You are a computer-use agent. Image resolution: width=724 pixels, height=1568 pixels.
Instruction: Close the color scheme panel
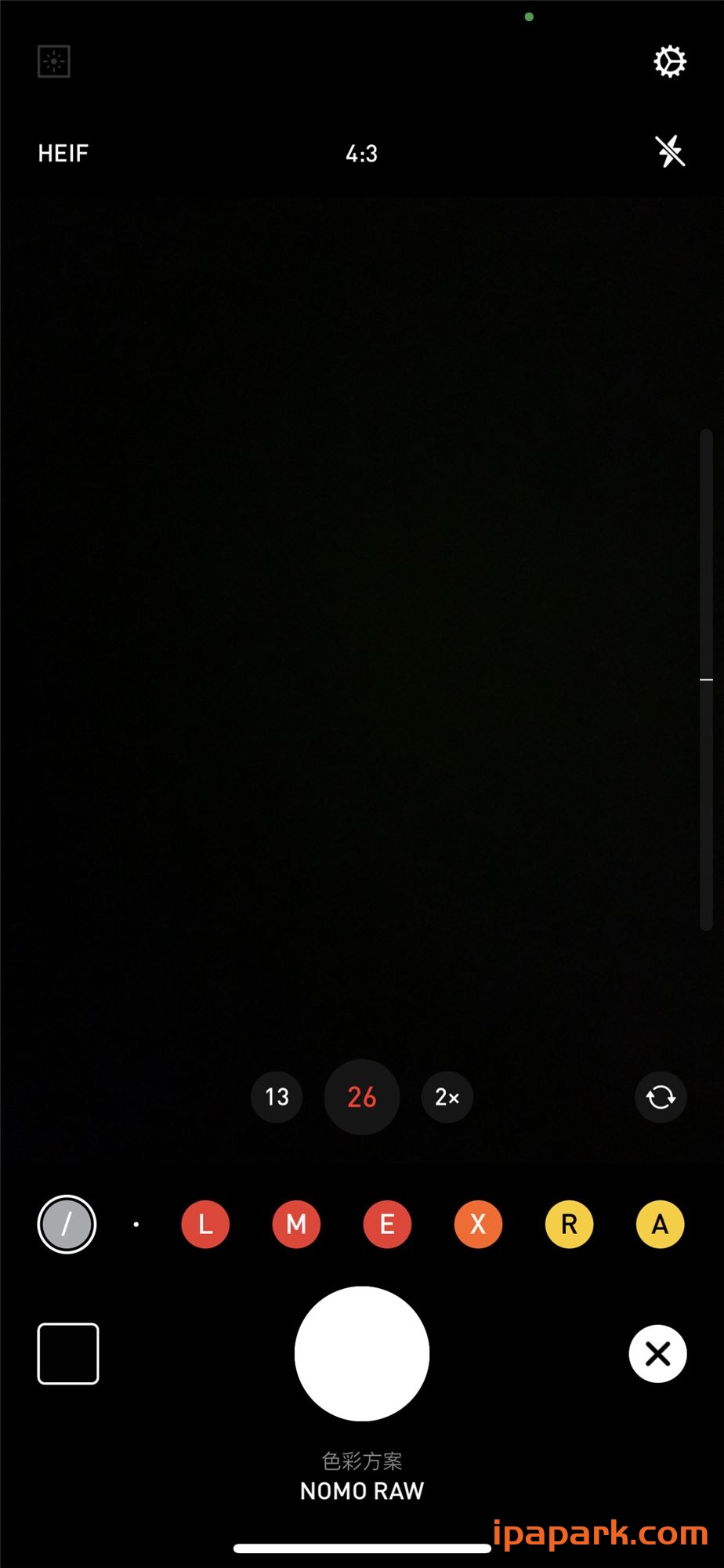coord(657,1353)
